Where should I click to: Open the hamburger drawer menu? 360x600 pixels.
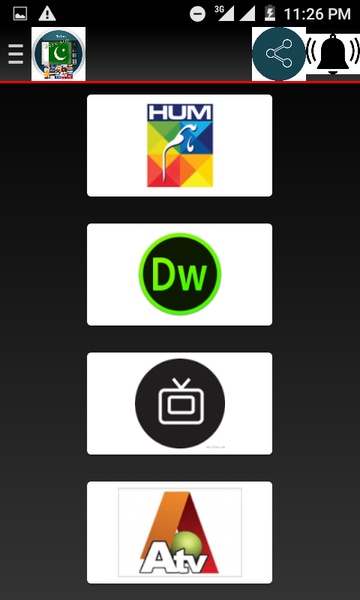[16, 54]
